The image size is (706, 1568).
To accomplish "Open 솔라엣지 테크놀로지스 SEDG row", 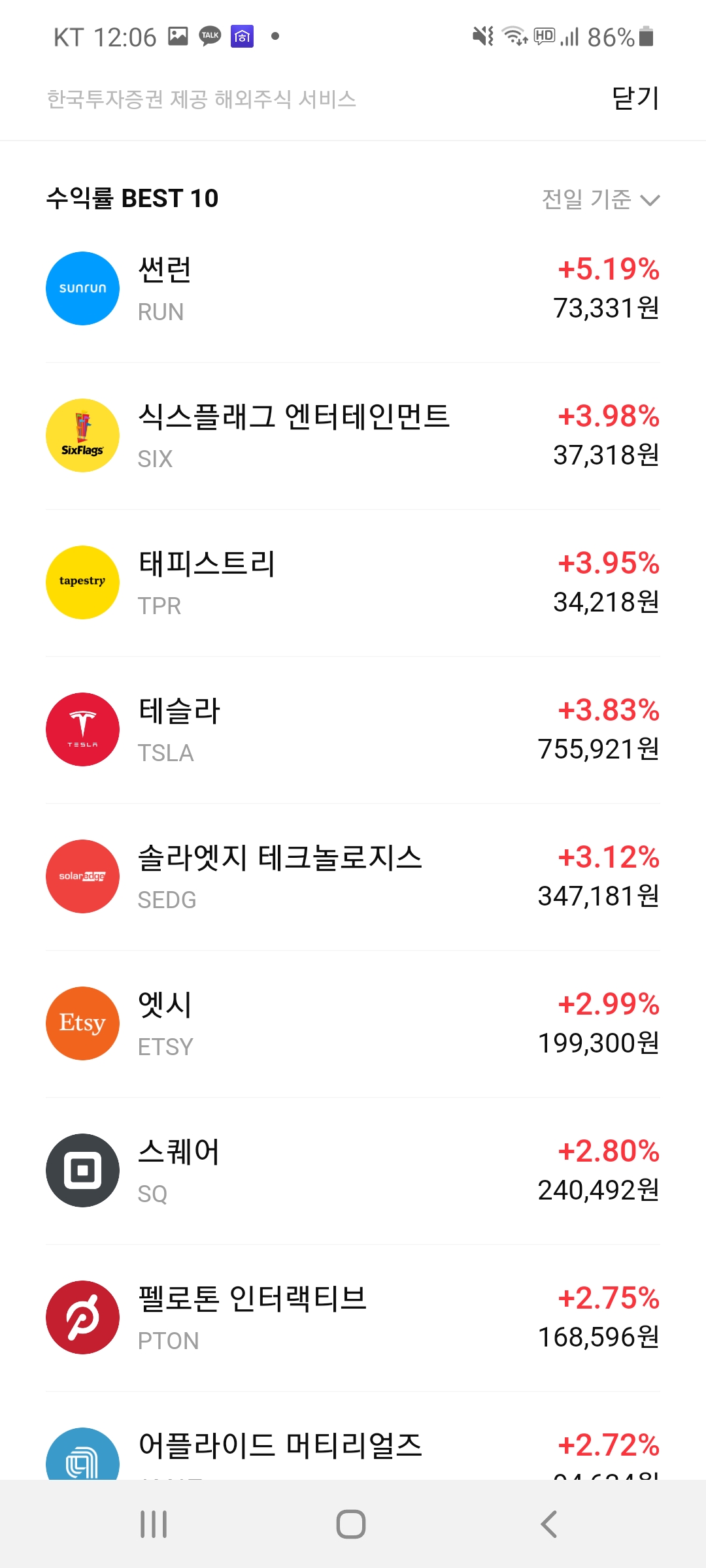I will coord(353,877).
